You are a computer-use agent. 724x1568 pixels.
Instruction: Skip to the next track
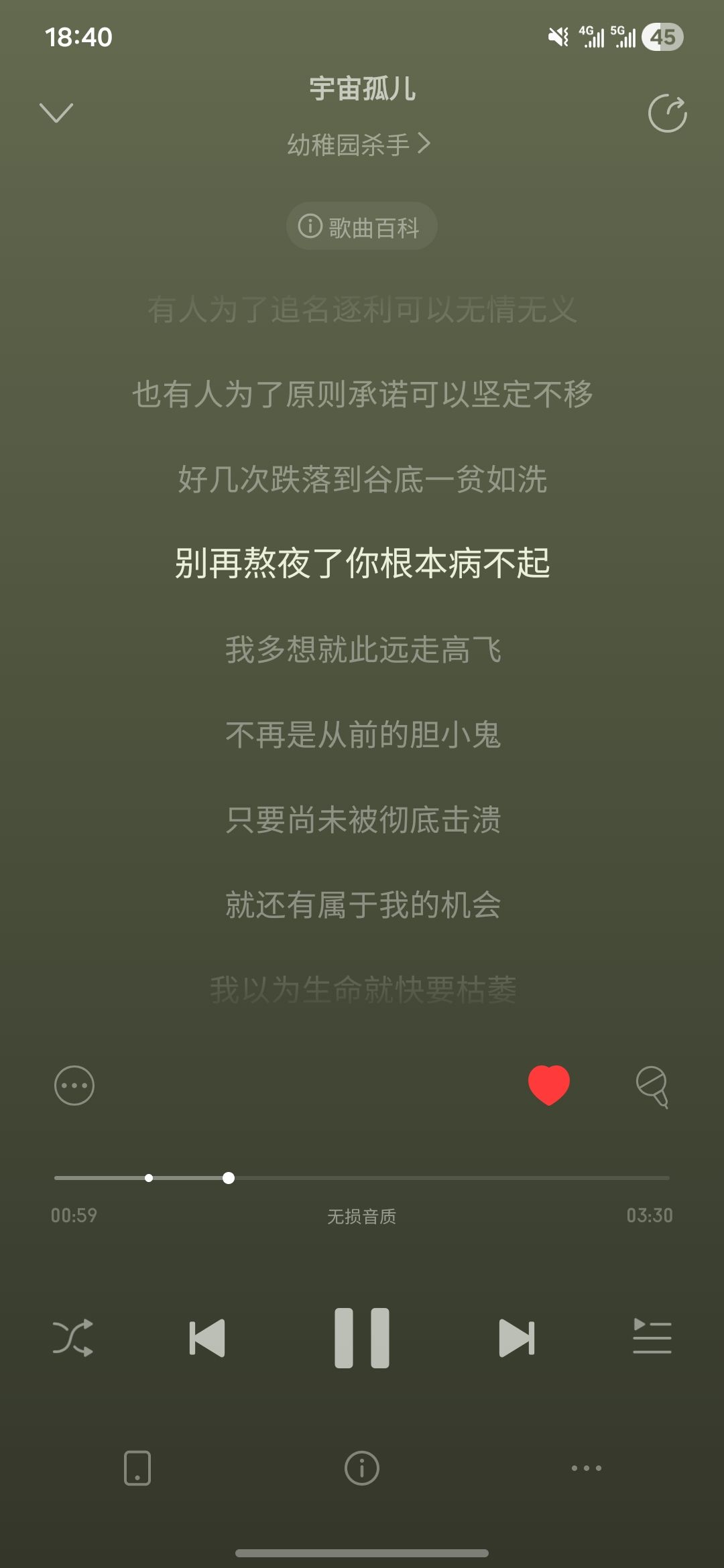point(517,1338)
